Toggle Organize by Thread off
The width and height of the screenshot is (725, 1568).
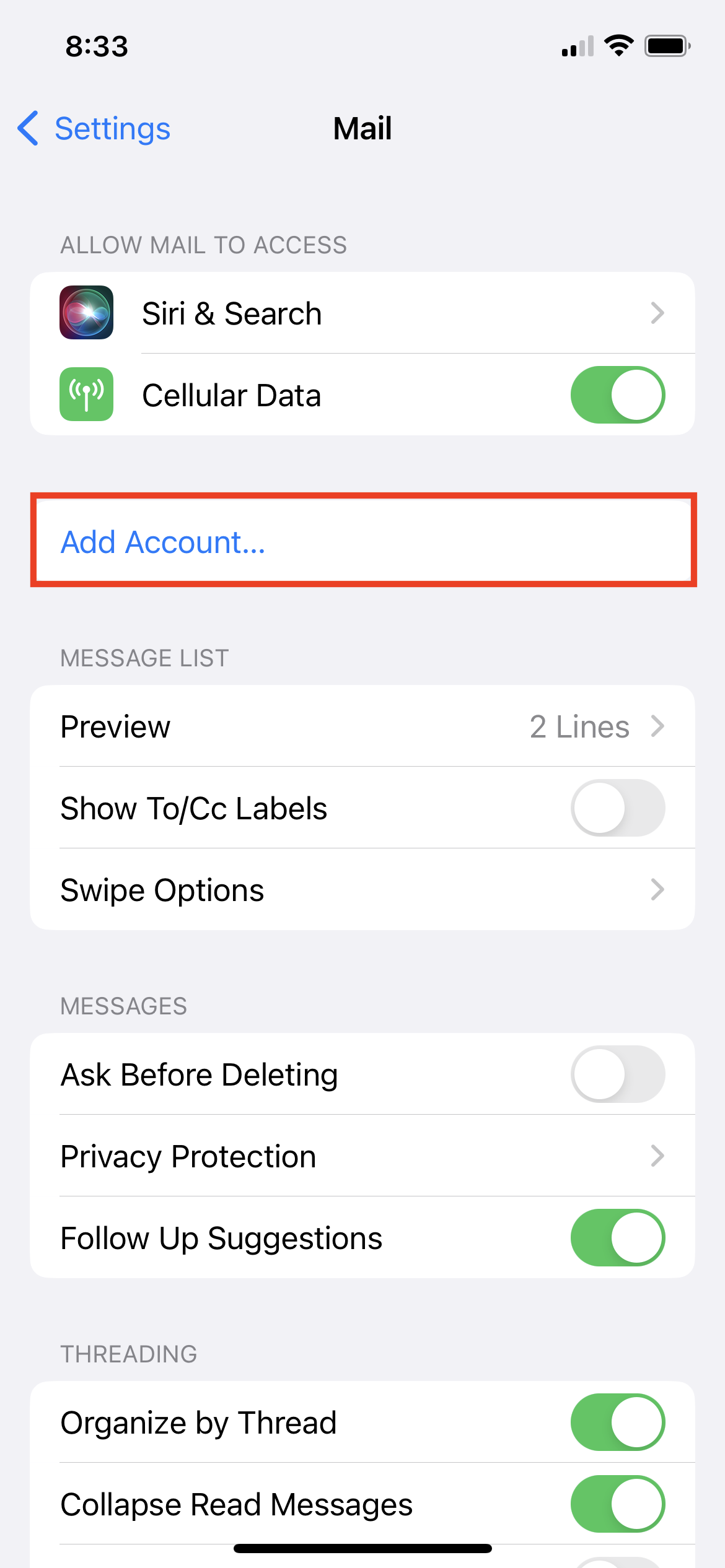click(x=618, y=1422)
